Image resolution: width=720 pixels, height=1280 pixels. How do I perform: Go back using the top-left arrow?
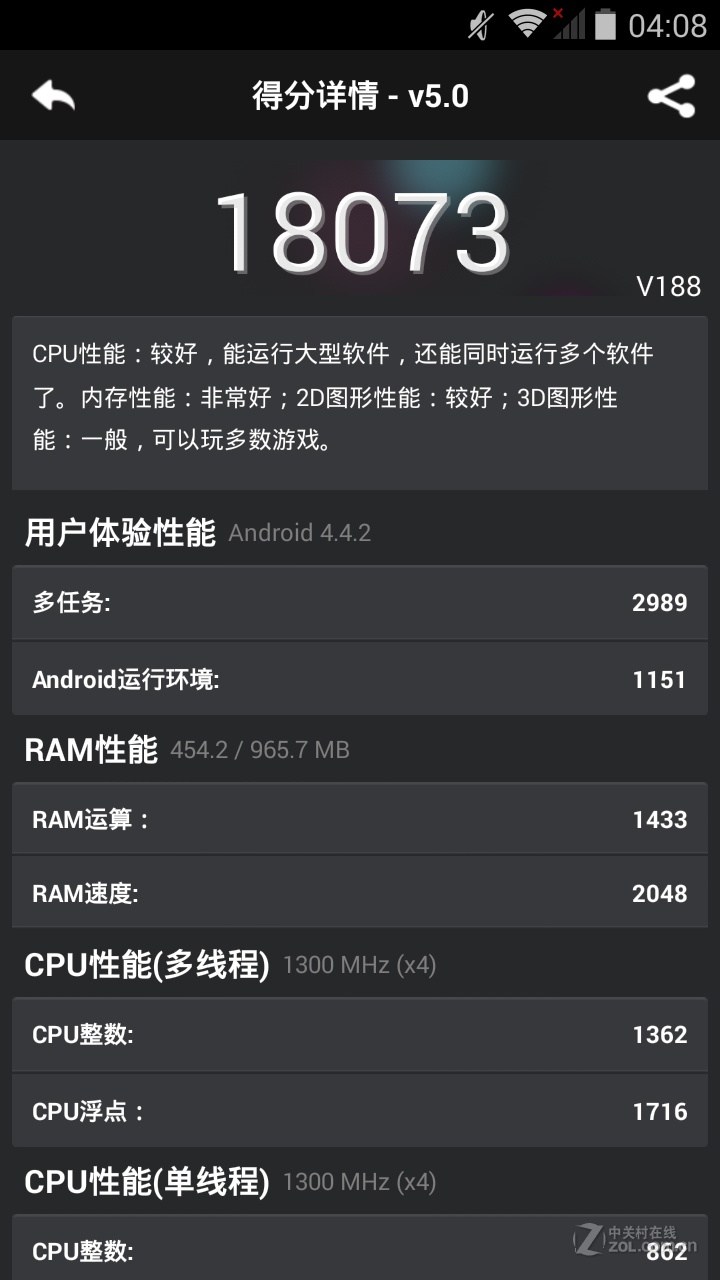tap(53, 96)
